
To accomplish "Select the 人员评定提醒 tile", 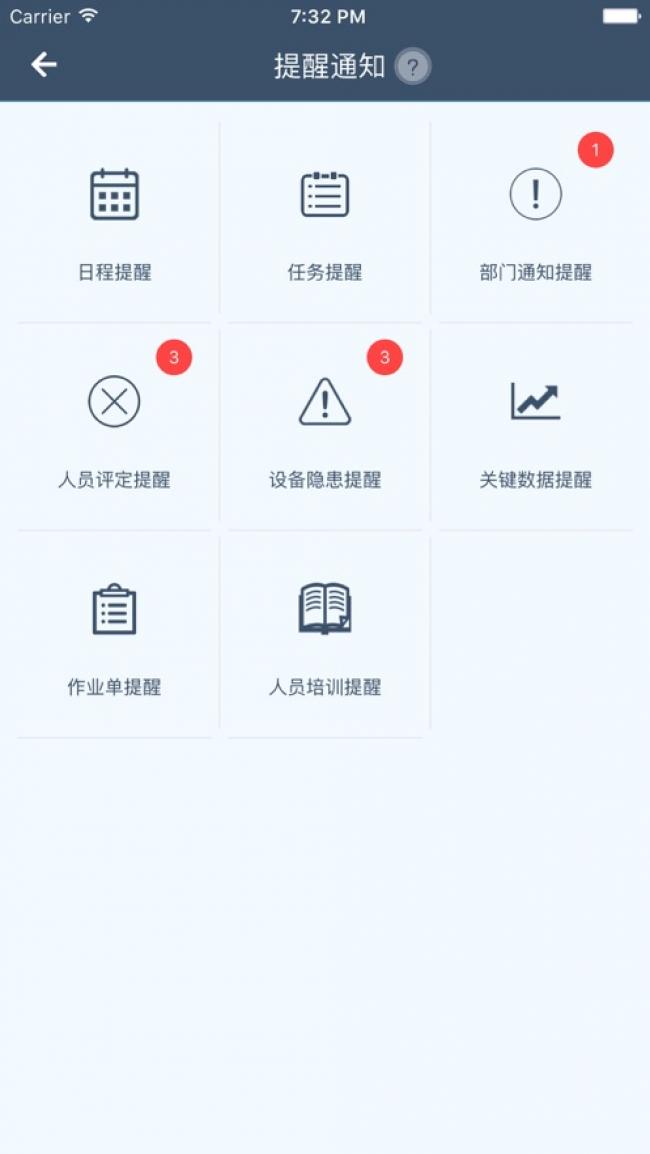I will 114,426.
